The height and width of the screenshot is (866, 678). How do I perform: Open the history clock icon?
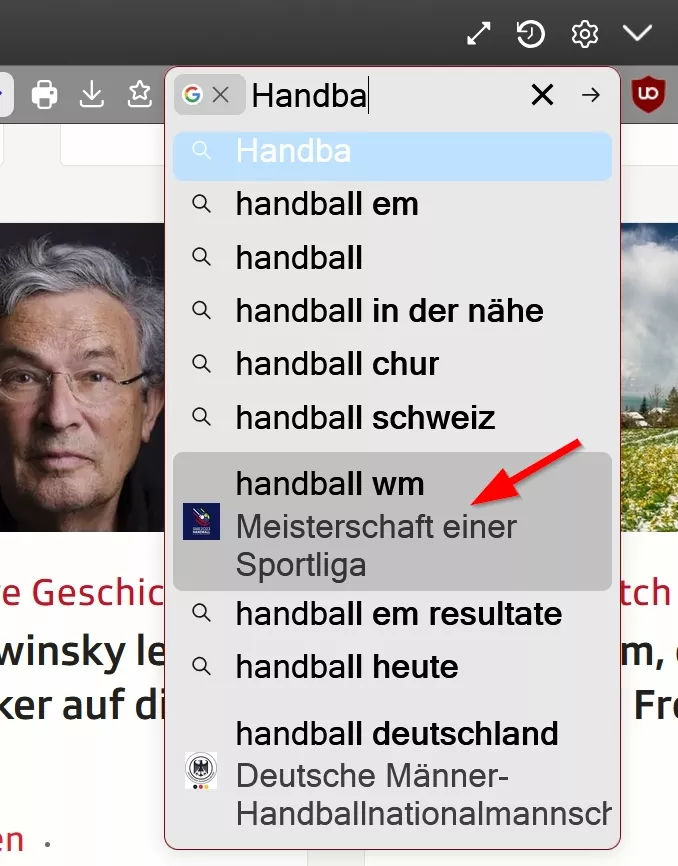tap(531, 34)
